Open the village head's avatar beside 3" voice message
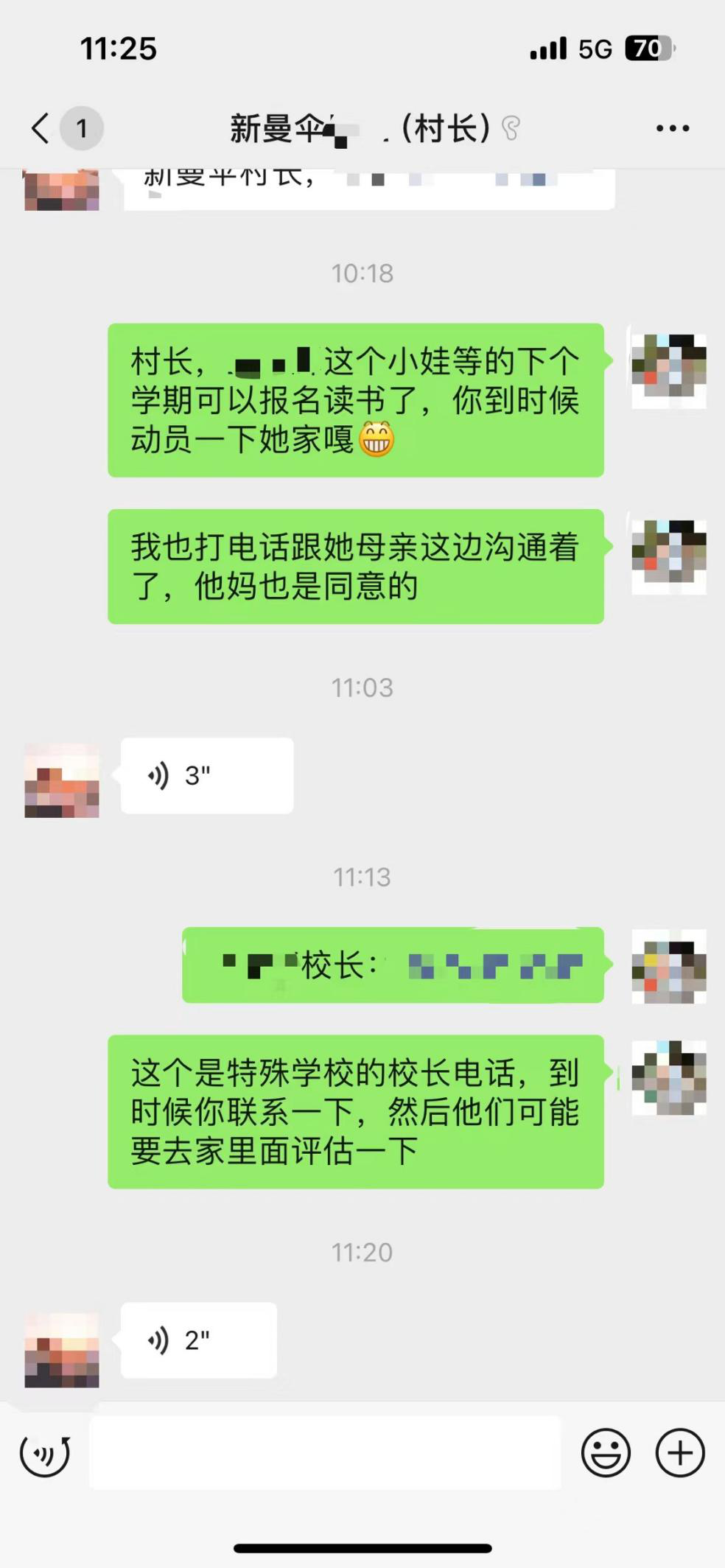 click(62, 781)
